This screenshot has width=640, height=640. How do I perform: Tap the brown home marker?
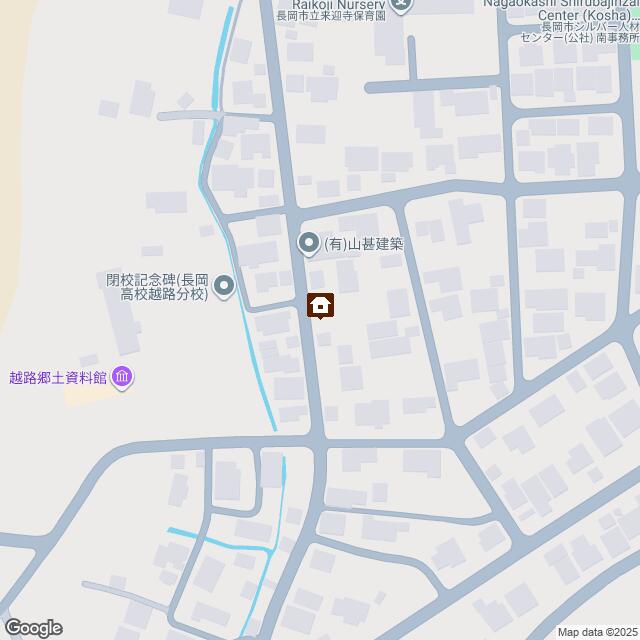(x=320, y=305)
